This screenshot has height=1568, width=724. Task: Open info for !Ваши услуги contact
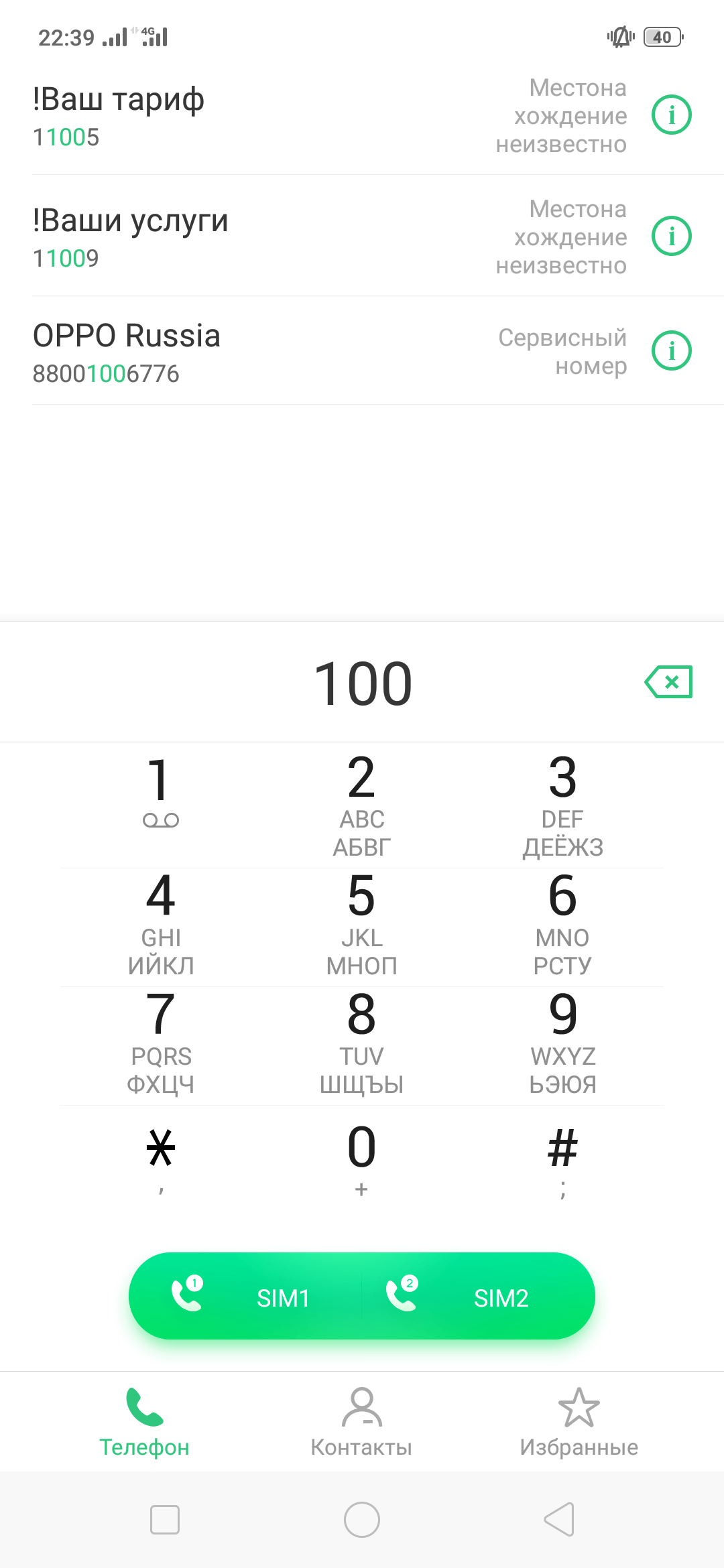tap(671, 237)
